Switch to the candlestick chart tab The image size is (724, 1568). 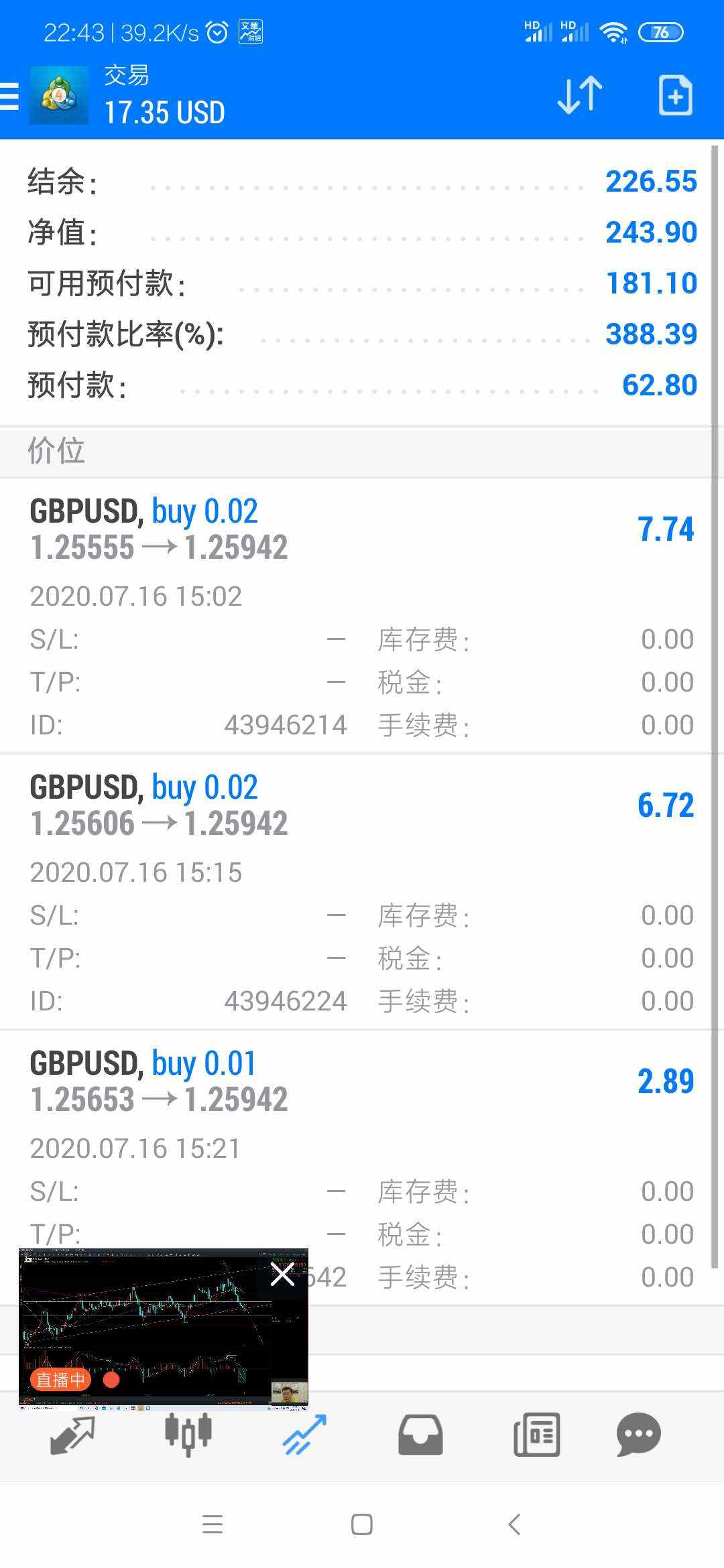click(x=188, y=1435)
